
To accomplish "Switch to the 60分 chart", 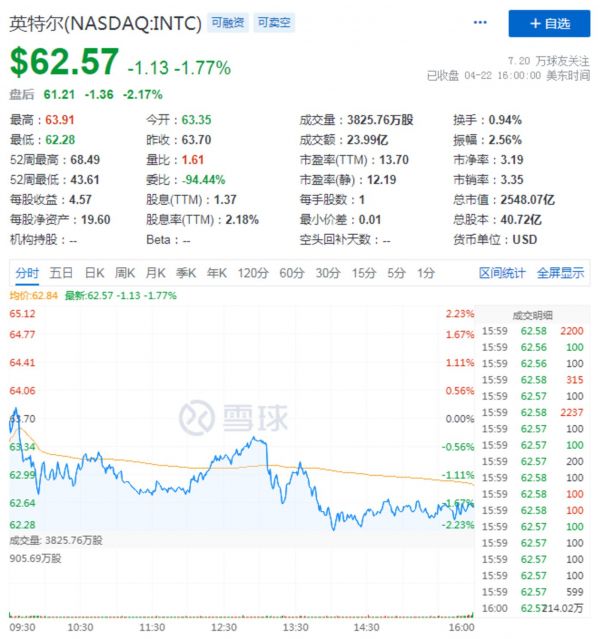I will (292, 272).
